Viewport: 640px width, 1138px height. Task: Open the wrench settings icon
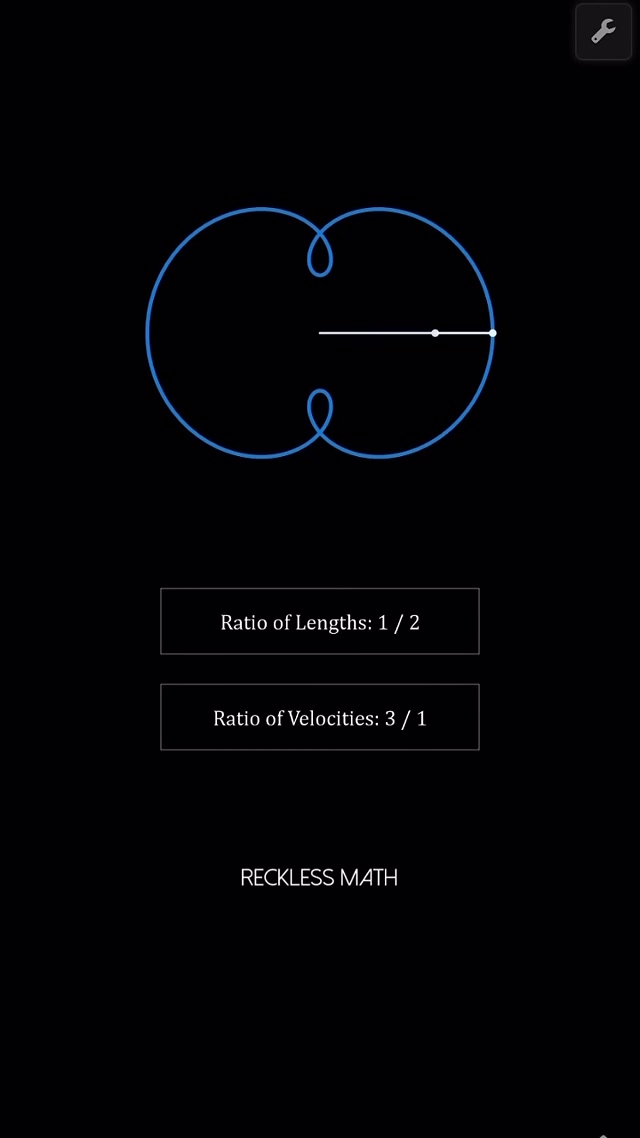click(603, 32)
